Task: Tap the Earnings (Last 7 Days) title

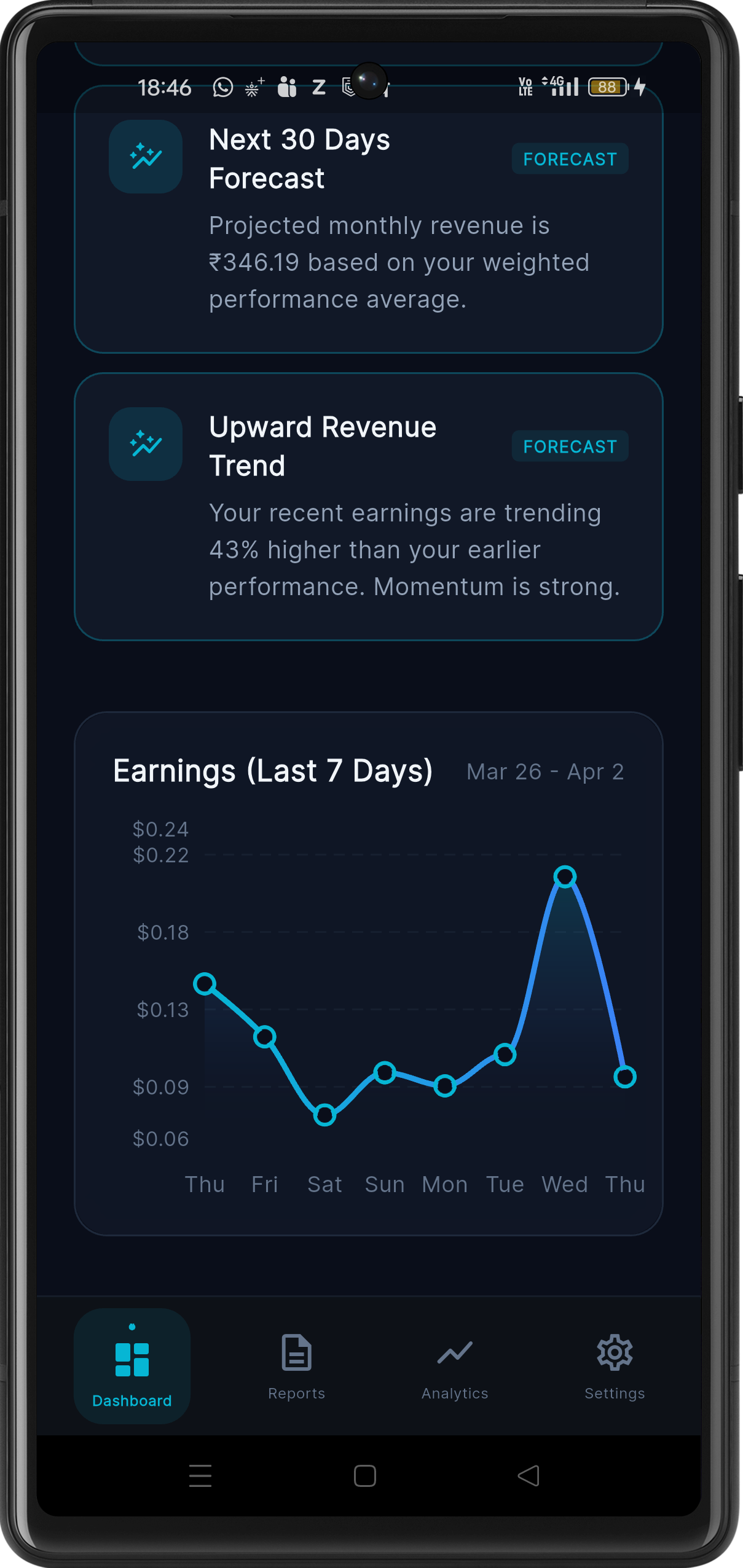Action: [273, 771]
